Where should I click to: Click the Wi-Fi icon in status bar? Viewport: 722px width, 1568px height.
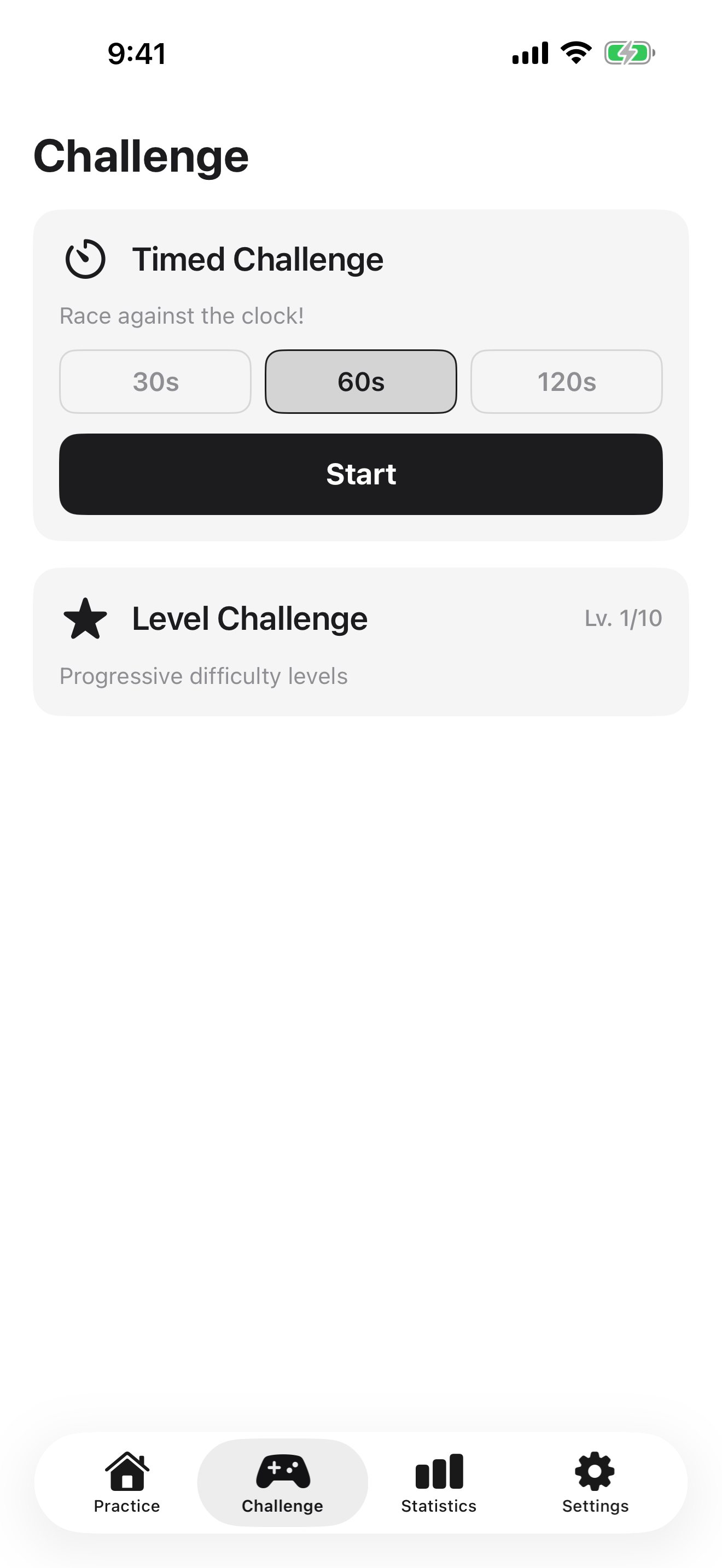pos(575,53)
